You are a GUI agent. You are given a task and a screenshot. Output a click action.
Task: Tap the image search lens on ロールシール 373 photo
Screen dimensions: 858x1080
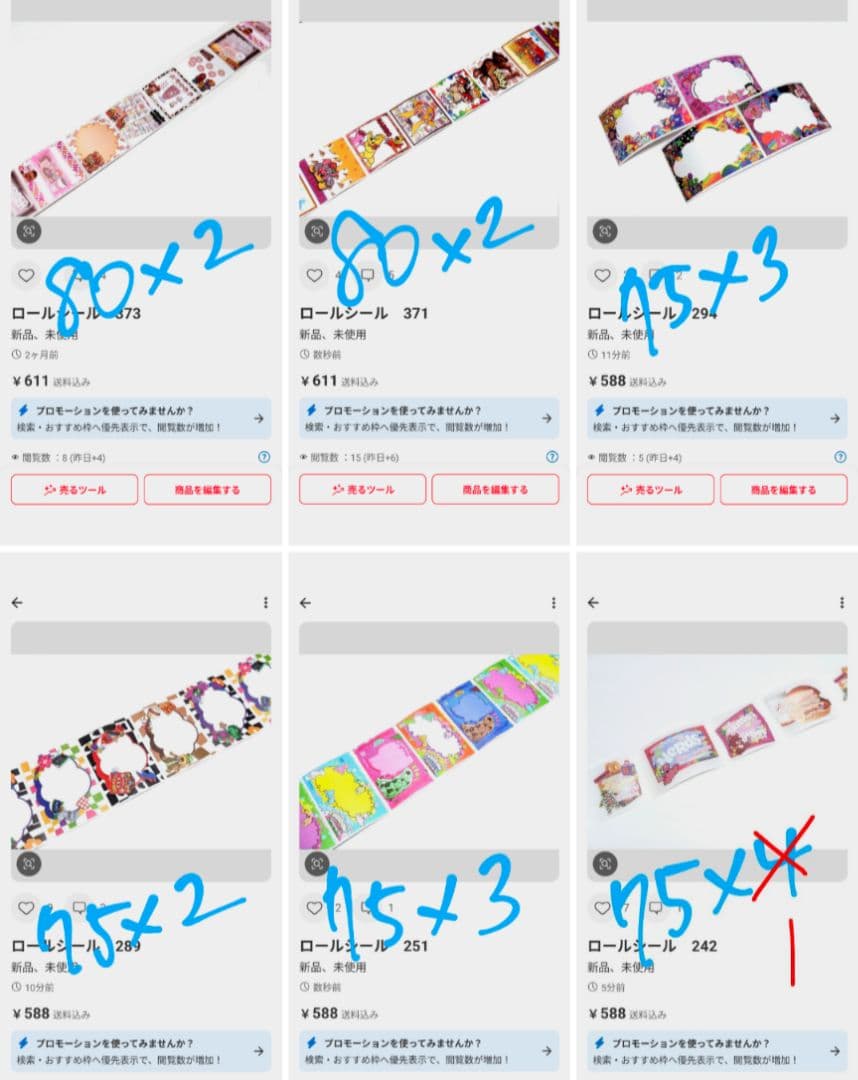[x=30, y=231]
